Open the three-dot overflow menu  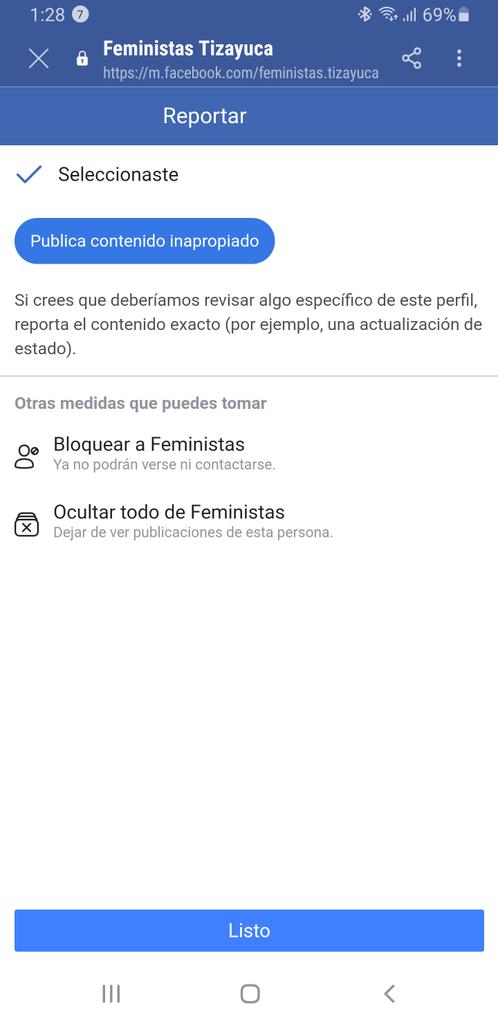pos(459,59)
